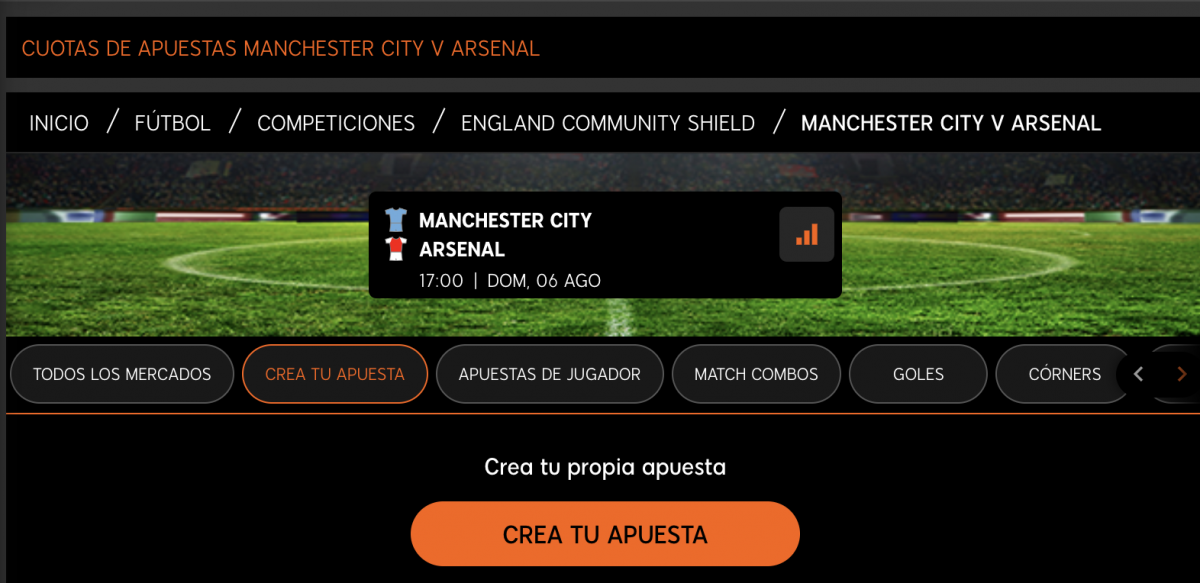Switch to Match Combos tab

click(756, 374)
